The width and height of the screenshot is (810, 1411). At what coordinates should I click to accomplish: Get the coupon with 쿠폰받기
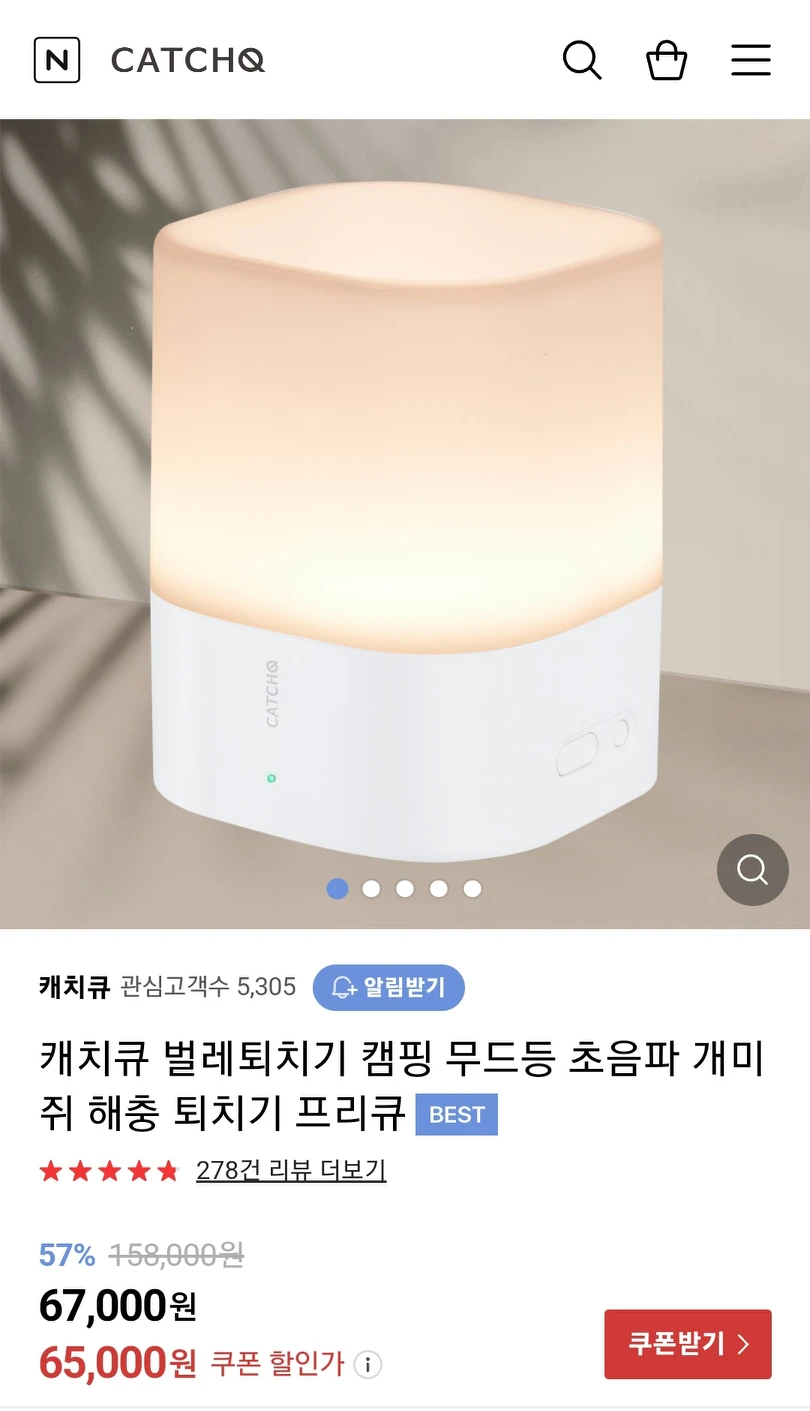click(688, 1343)
